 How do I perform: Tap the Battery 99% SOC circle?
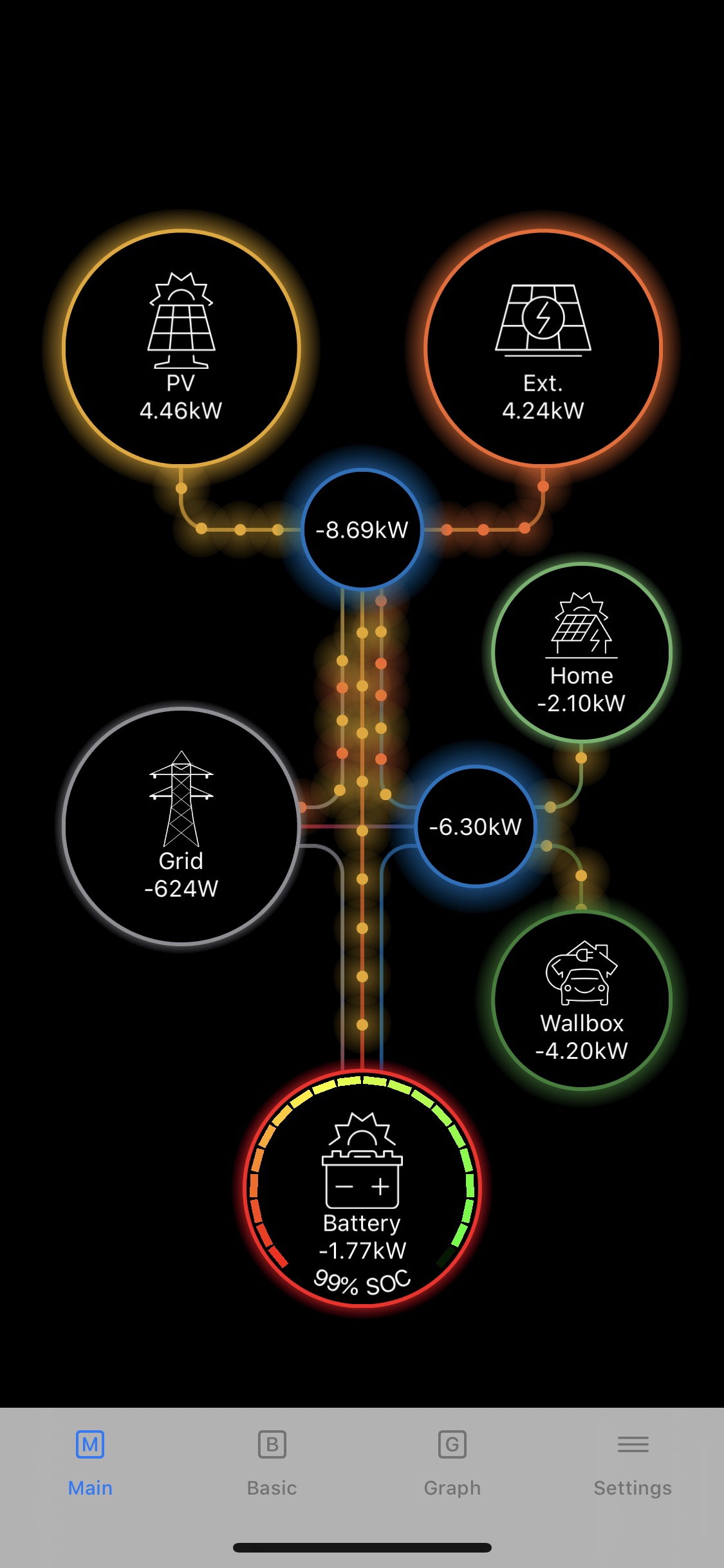pyautogui.click(x=362, y=1188)
